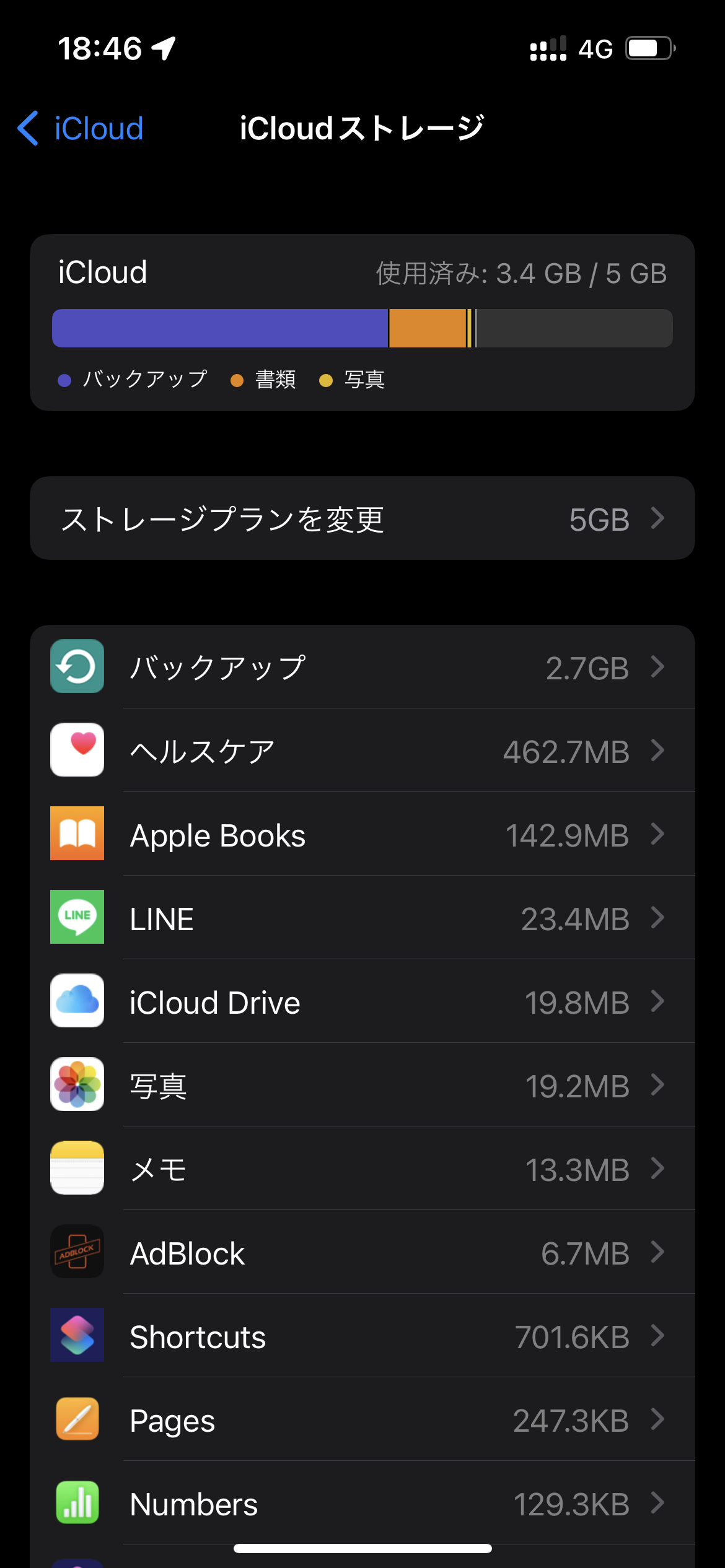Screen dimensions: 725x1568
Task: Open the 写真 row in the list
Action: click(x=362, y=1085)
